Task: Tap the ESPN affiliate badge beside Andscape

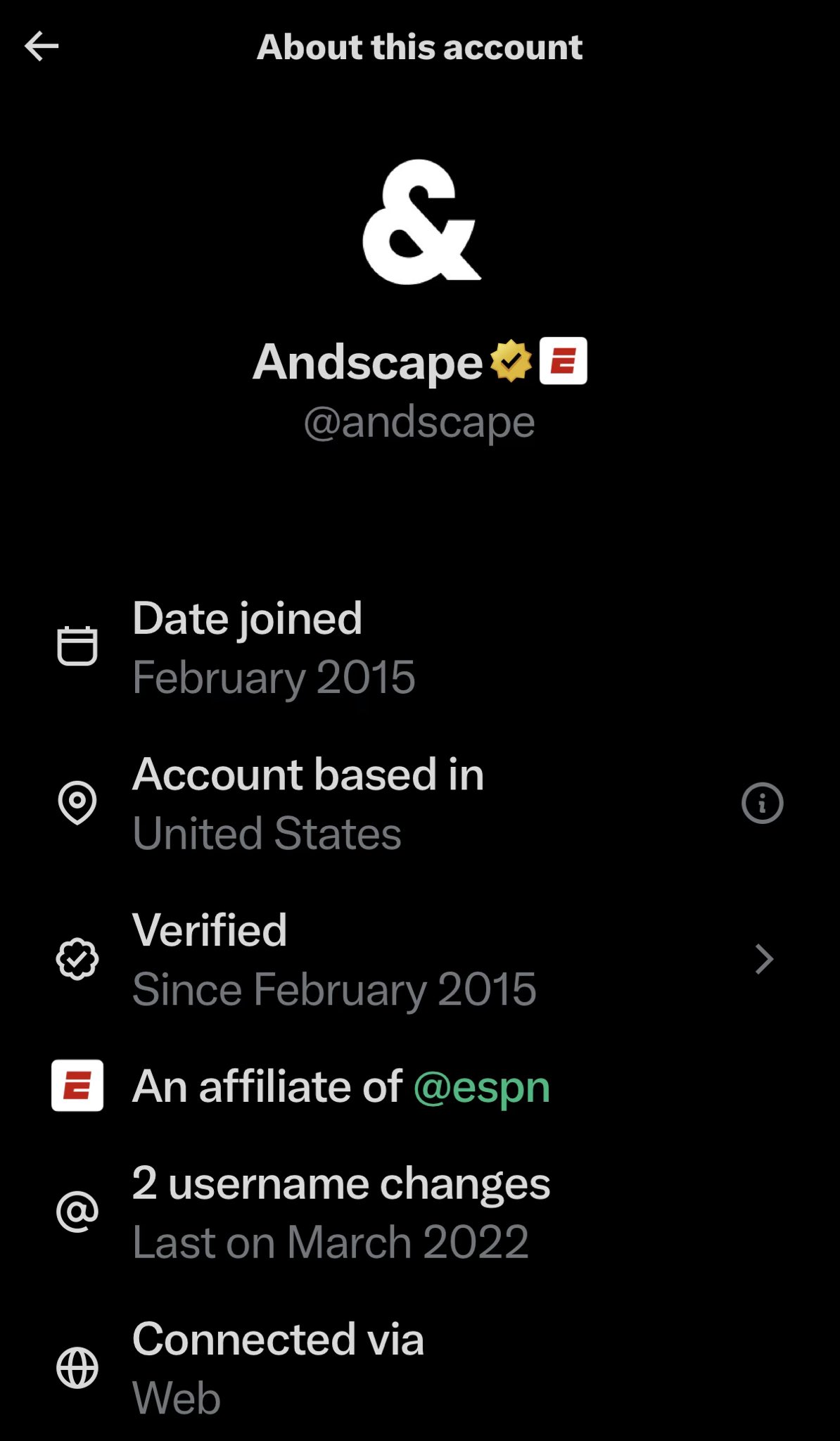Action: 563,362
